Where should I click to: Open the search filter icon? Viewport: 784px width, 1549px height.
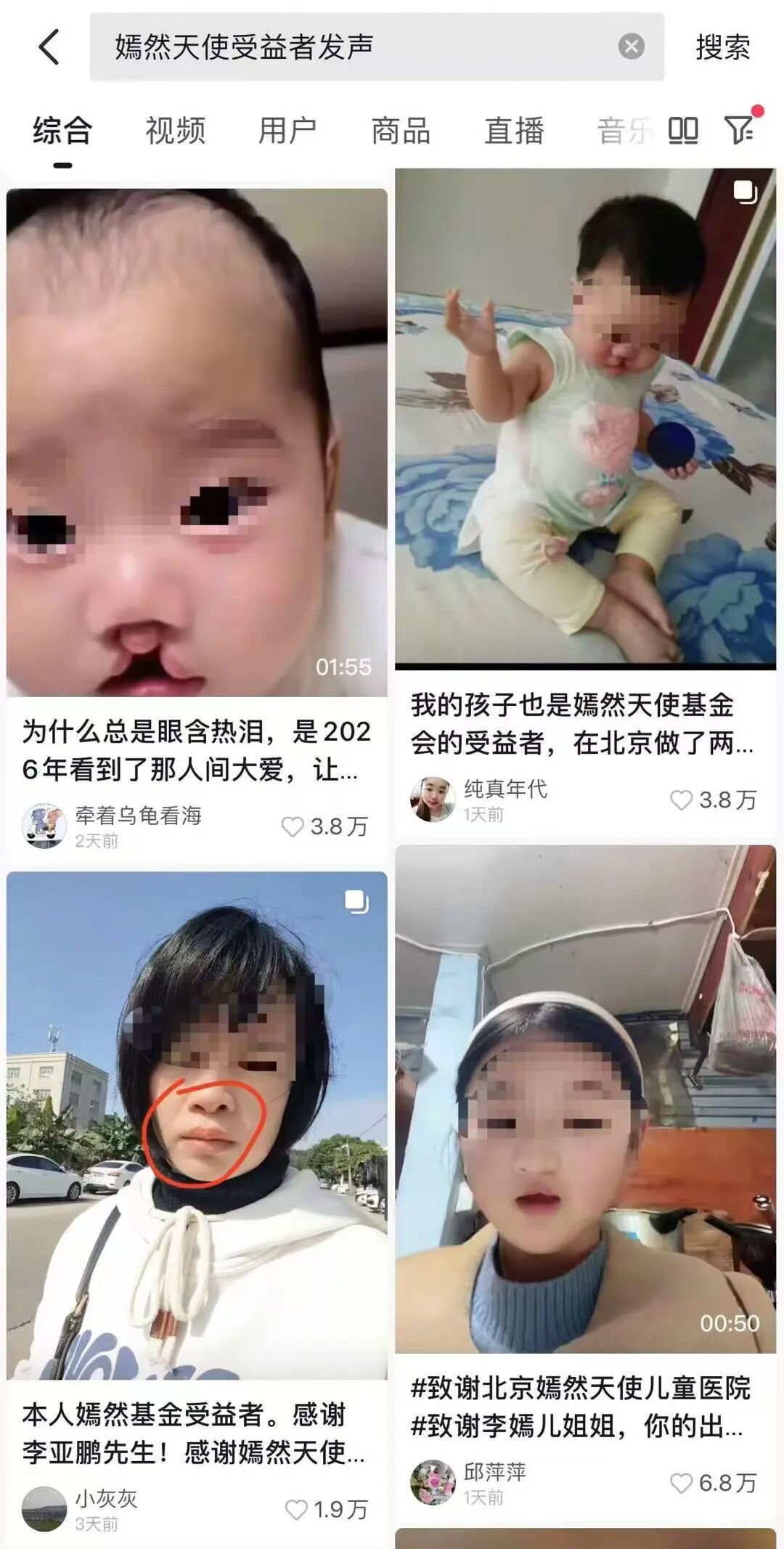tap(740, 131)
